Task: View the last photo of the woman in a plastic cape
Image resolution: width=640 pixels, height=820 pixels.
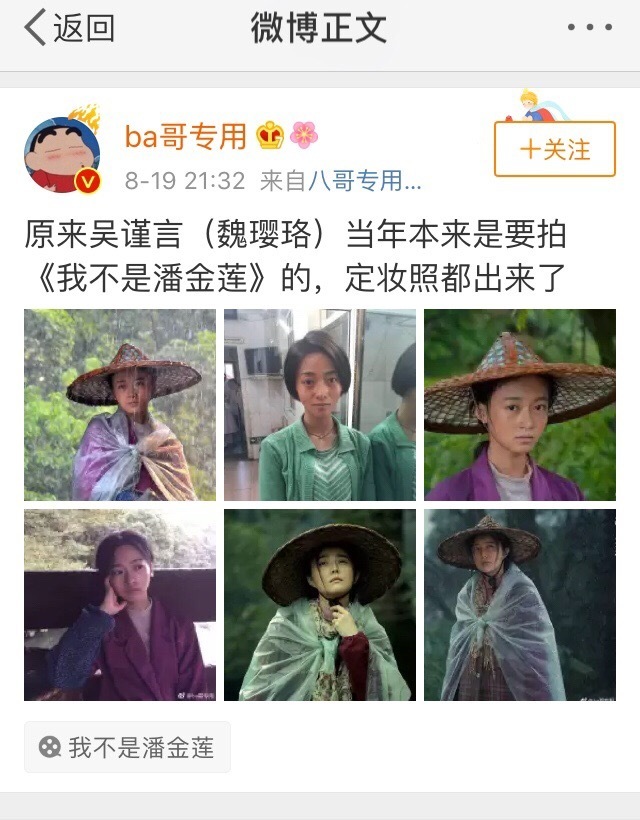Action: [x=519, y=604]
